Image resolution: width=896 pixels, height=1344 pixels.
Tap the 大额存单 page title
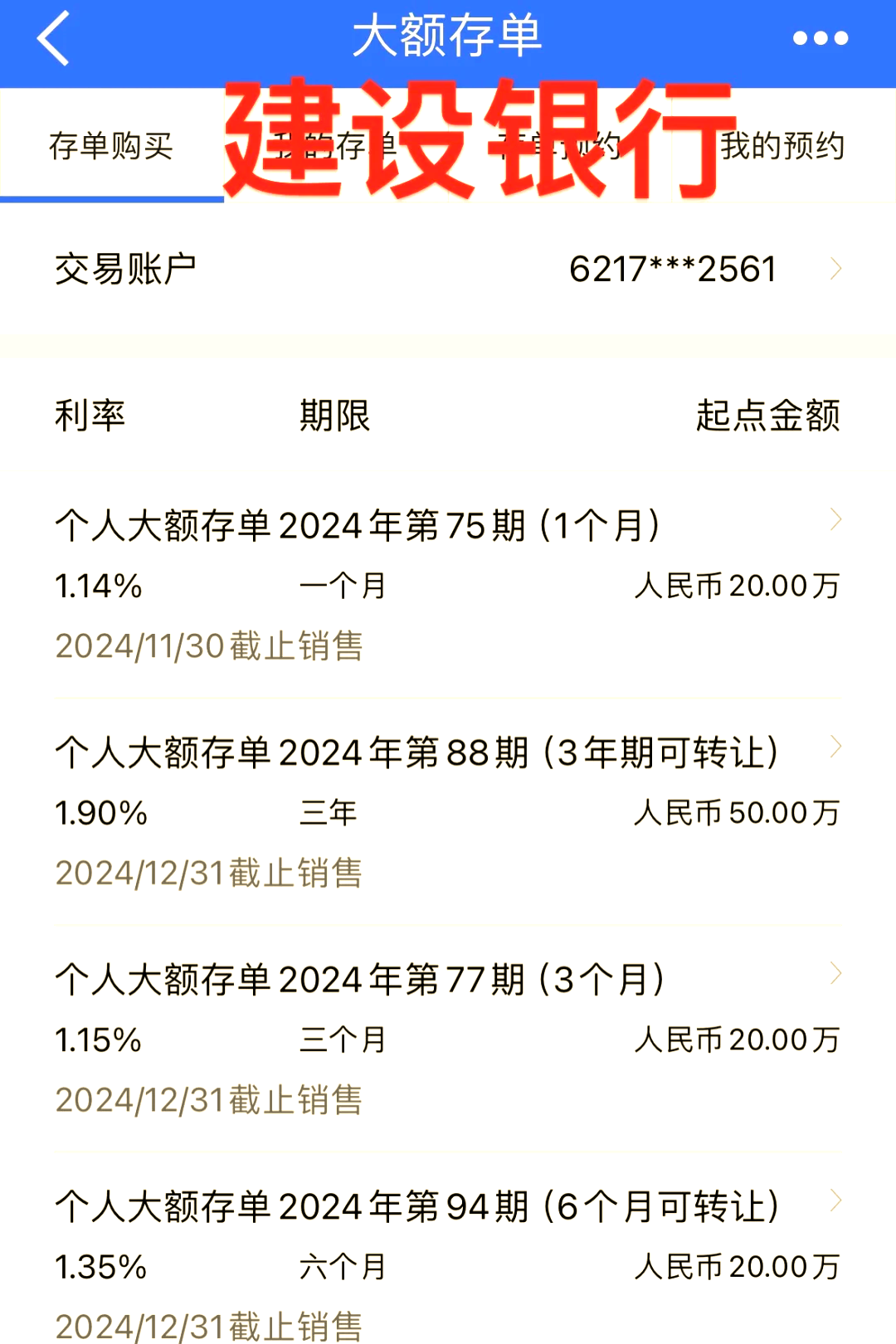(448, 37)
